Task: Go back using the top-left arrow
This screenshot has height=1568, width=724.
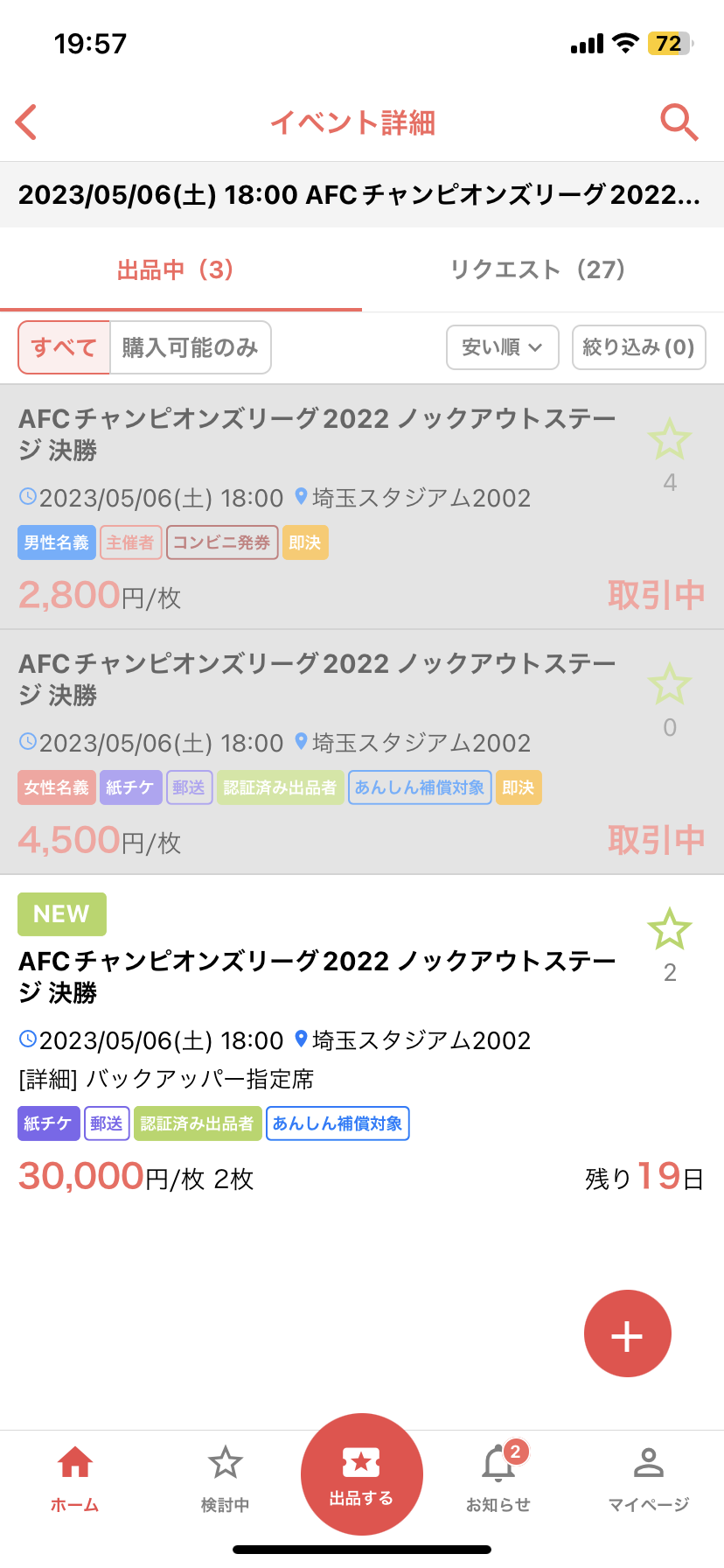Action: pyautogui.click(x=27, y=122)
